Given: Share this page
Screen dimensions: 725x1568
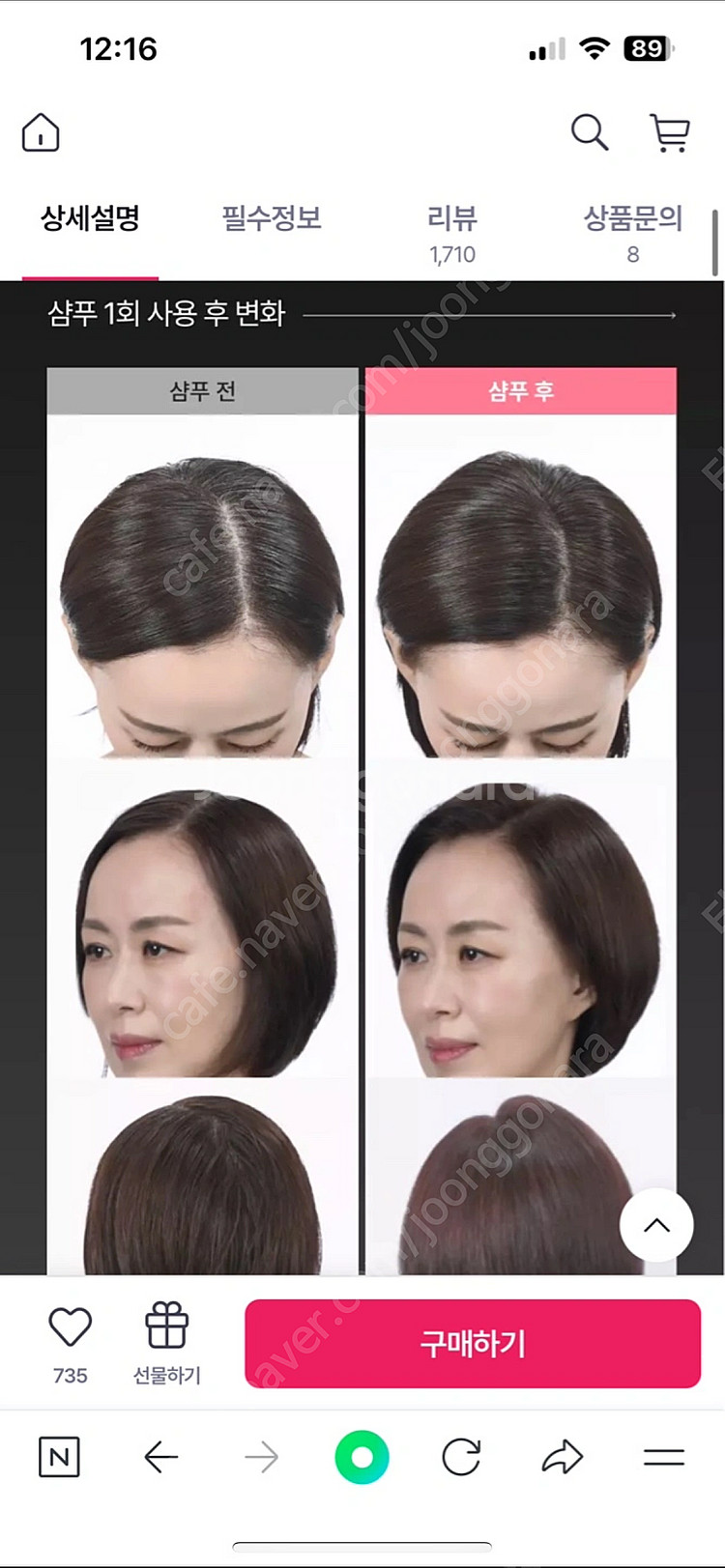Looking at the screenshot, I should pyautogui.click(x=562, y=1457).
